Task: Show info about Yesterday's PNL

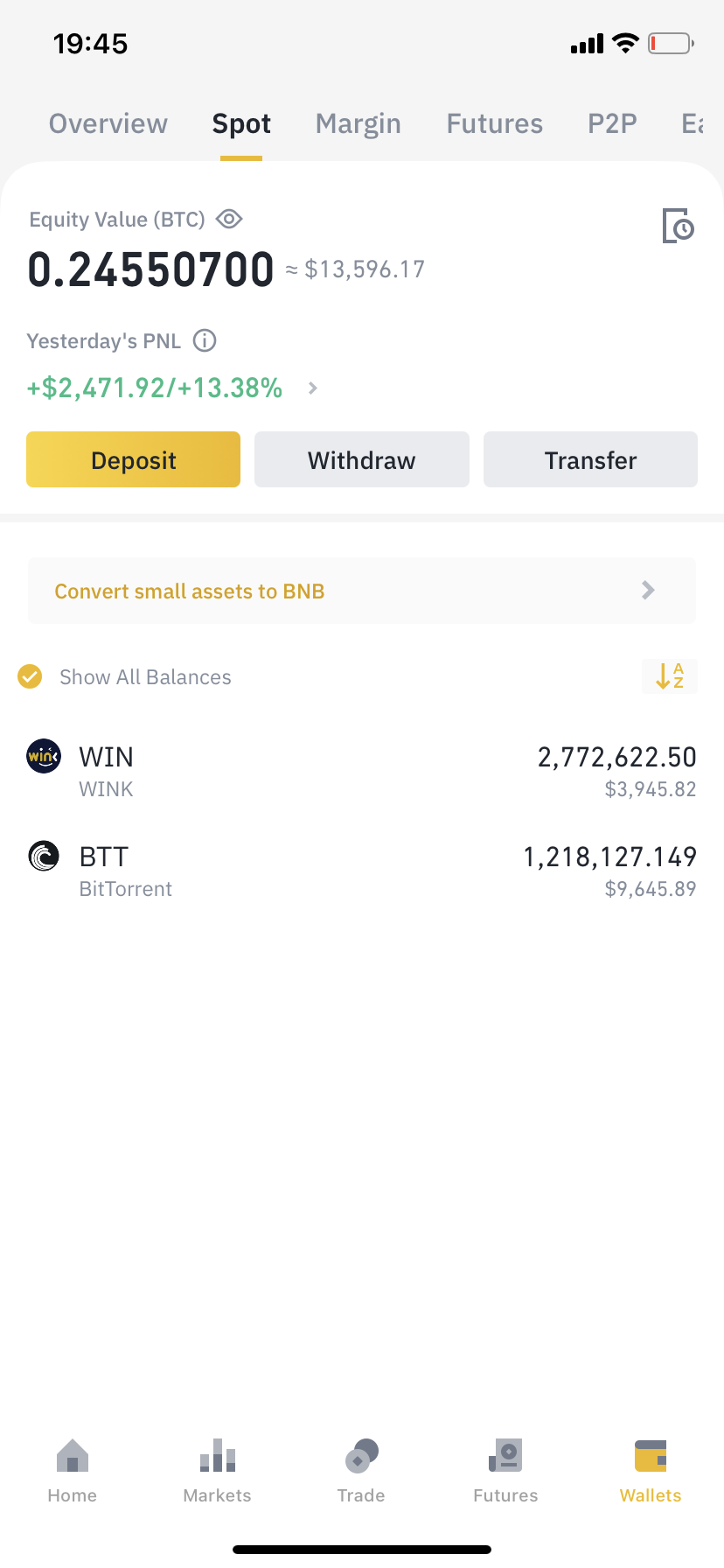Action: click(205, 340)
